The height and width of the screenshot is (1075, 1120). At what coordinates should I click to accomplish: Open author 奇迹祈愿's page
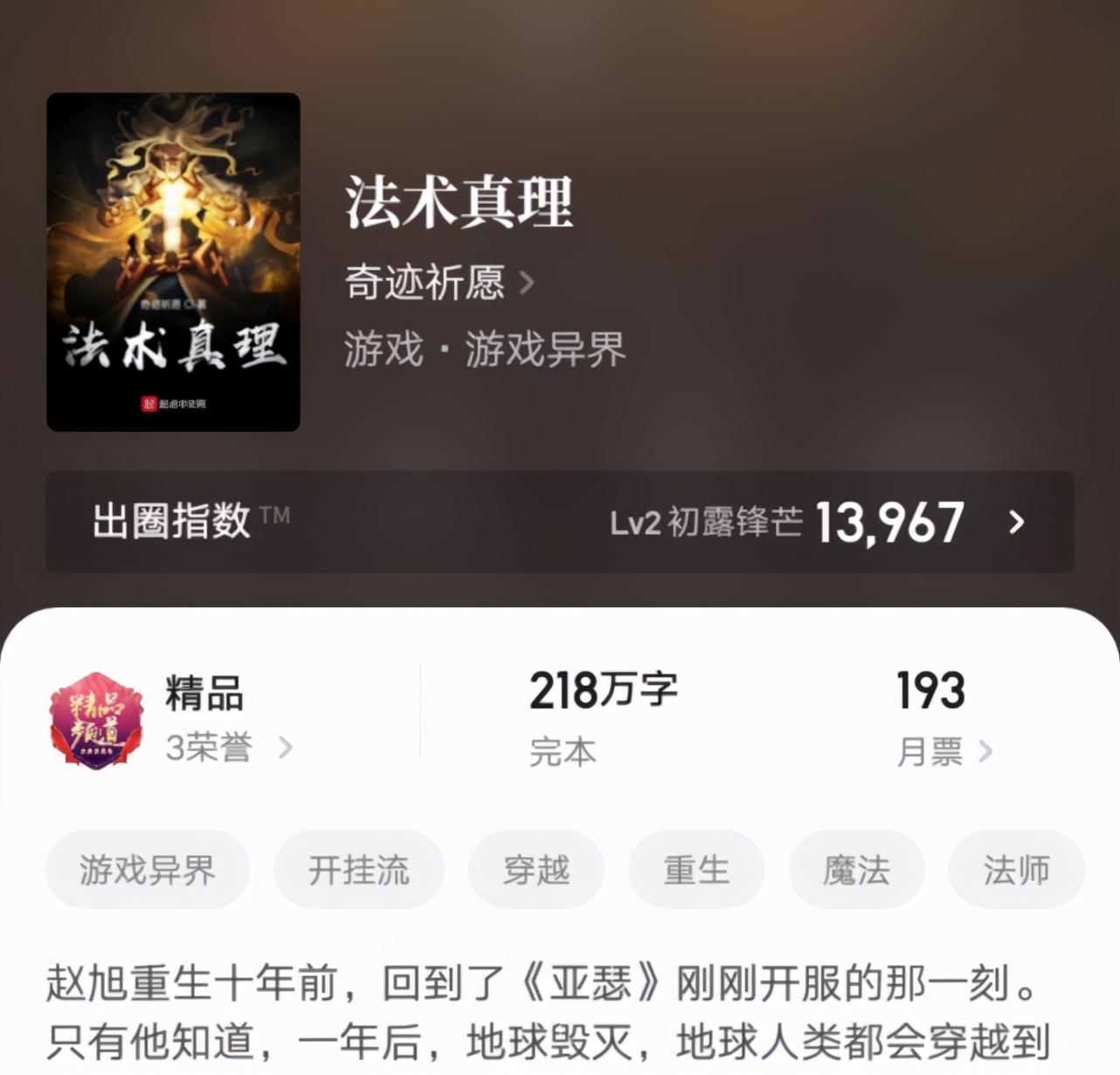[x=439, y=282]
